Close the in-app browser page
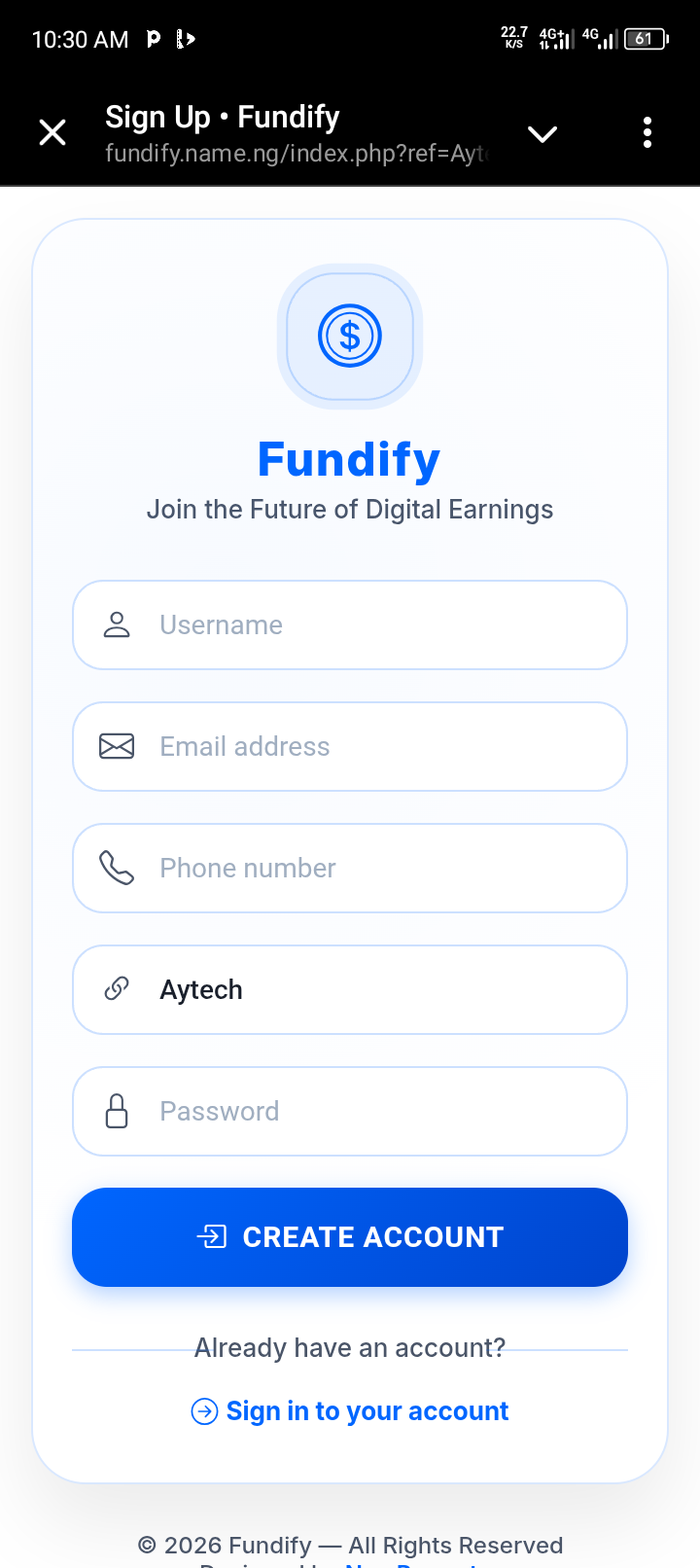This screenshot has width=700, height=1568. click(52, 132)
